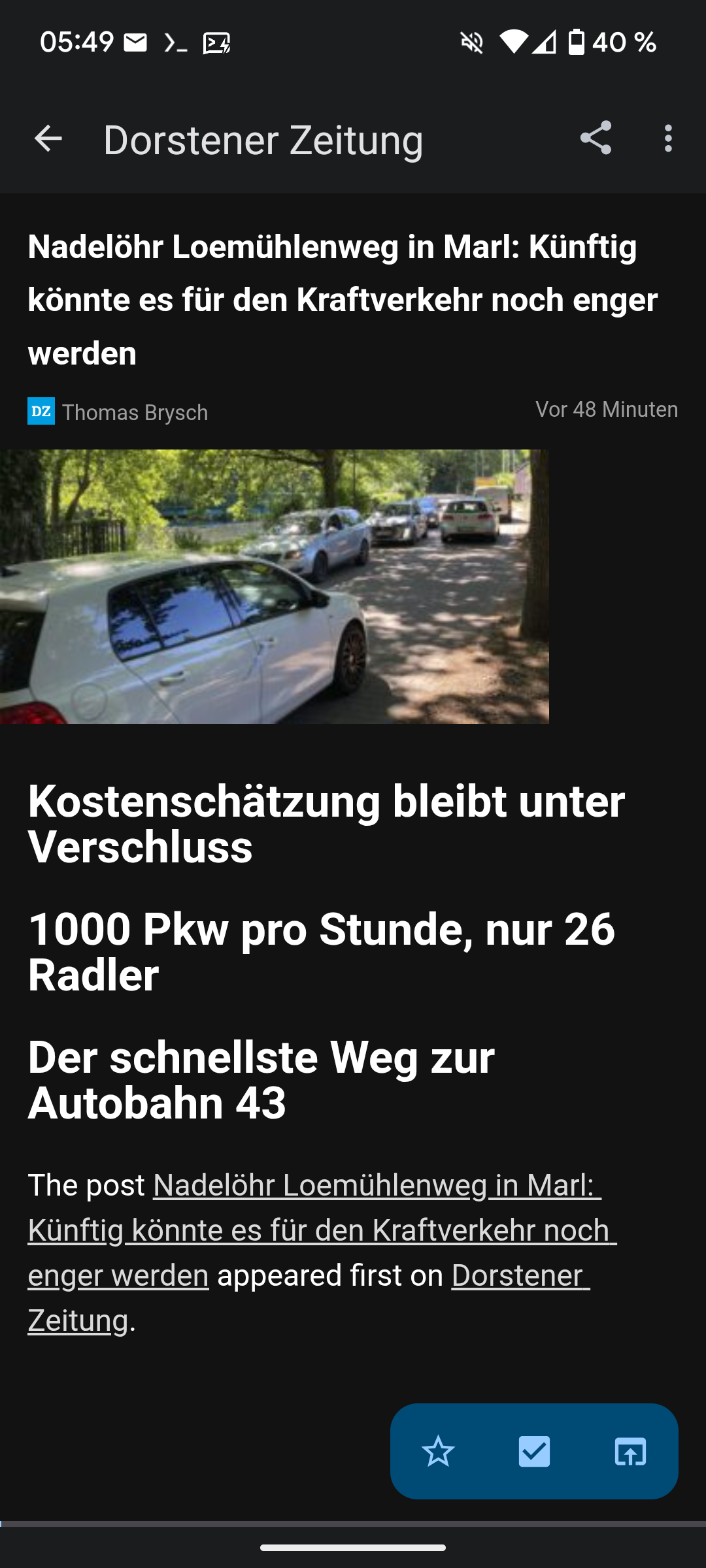
Task: Follow the Dorstener Zeitung link
Action: 520,1275
